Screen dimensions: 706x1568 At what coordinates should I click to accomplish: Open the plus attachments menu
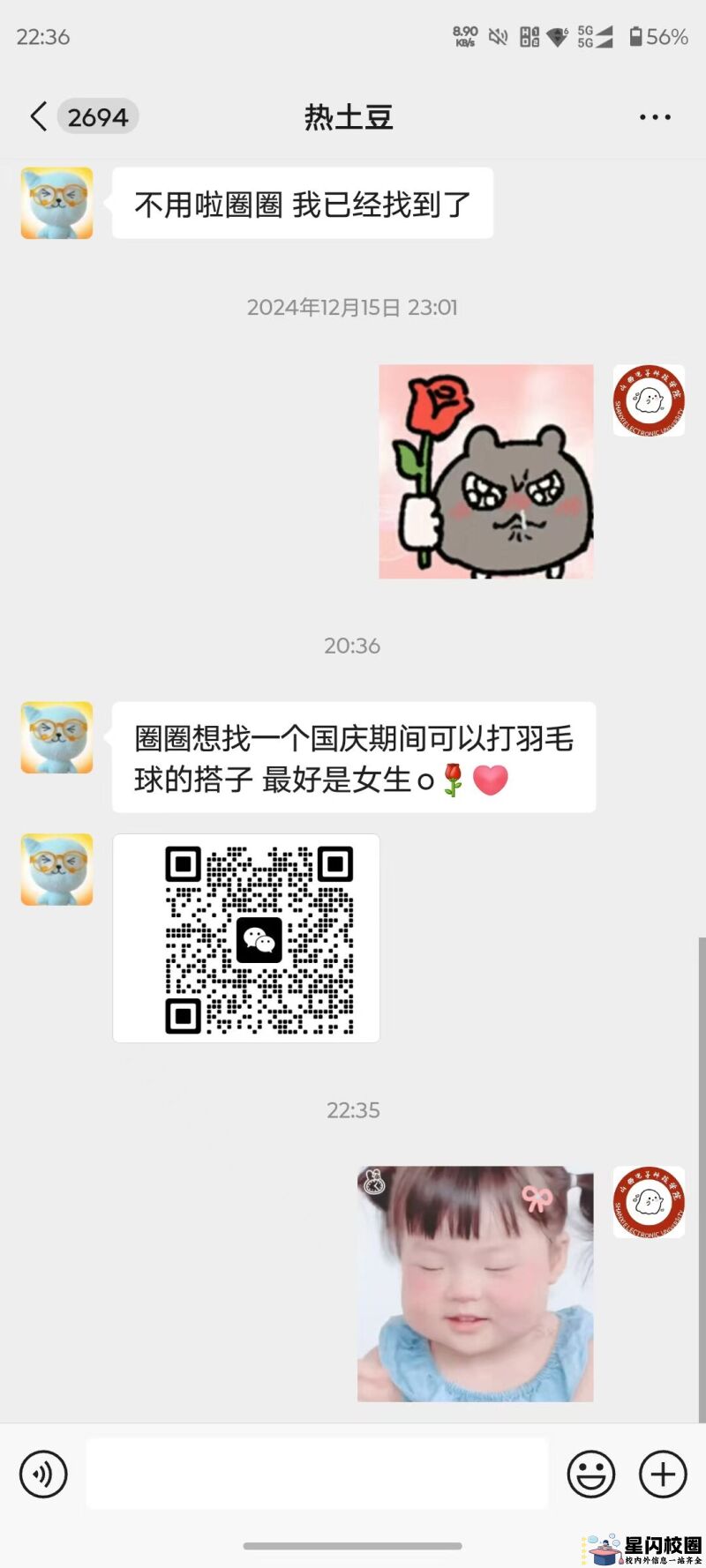[663, 1474]
